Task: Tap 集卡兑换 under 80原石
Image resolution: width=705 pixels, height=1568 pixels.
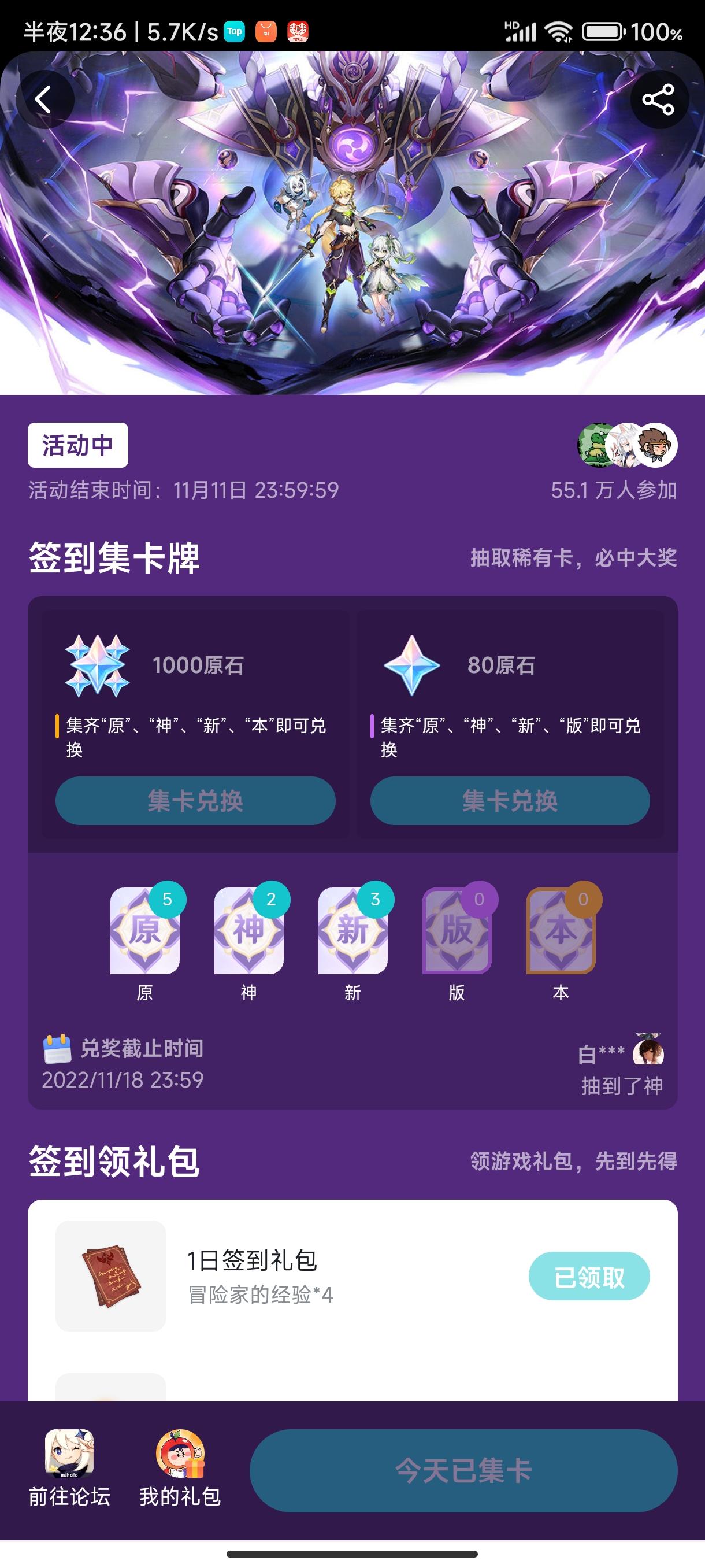Action: [510, 803]
